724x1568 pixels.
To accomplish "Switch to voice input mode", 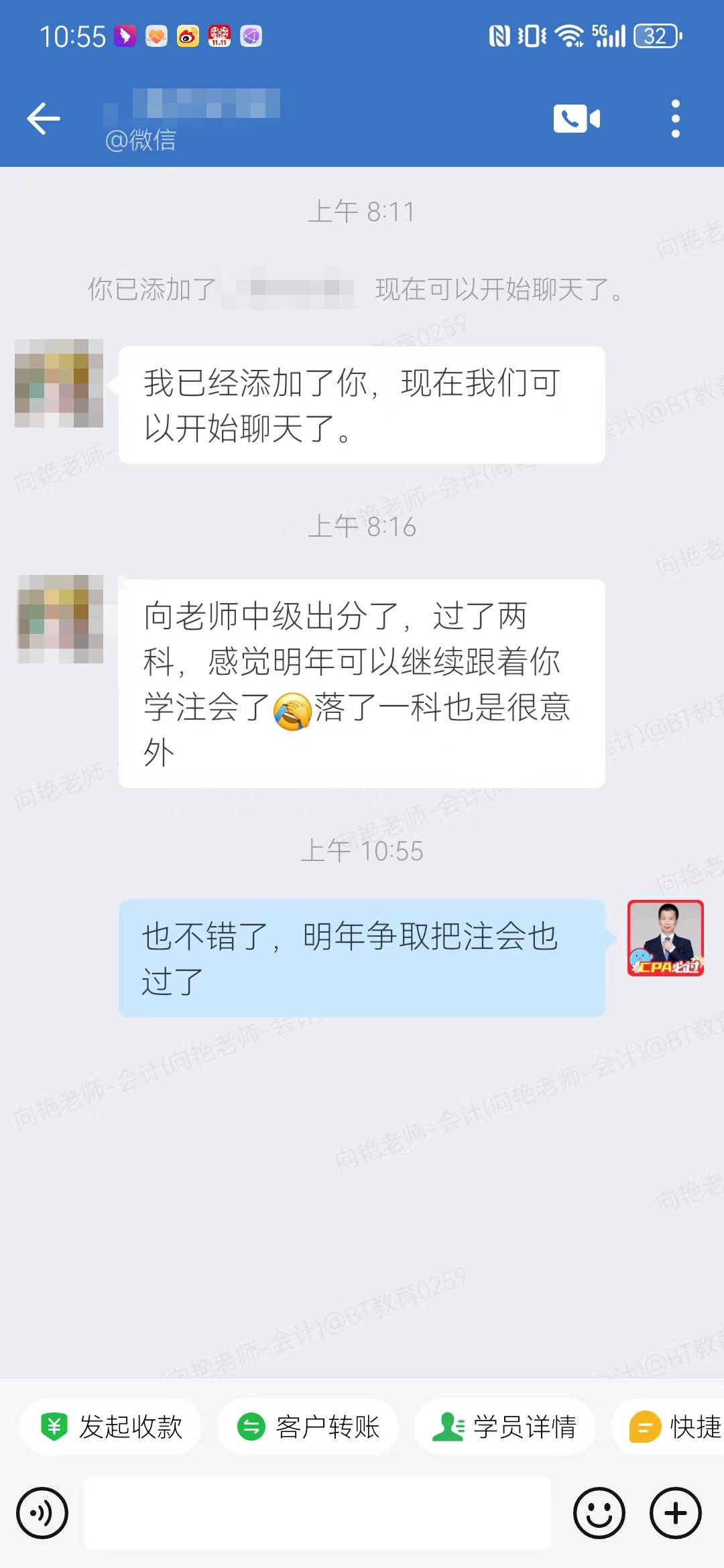I will click(42, 1513).
